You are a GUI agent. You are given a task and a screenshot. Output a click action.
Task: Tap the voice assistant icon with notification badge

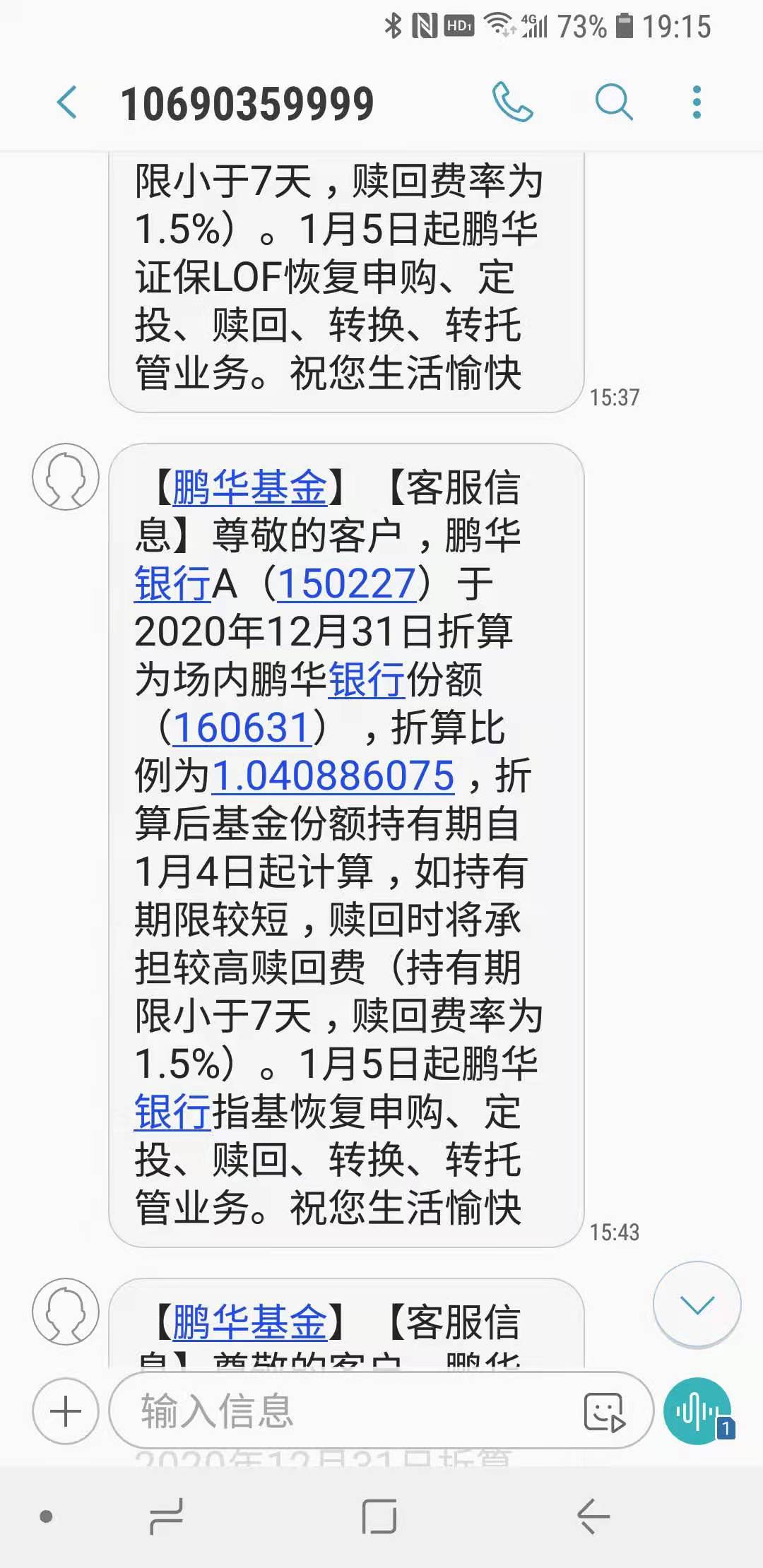click(696, 1411)
